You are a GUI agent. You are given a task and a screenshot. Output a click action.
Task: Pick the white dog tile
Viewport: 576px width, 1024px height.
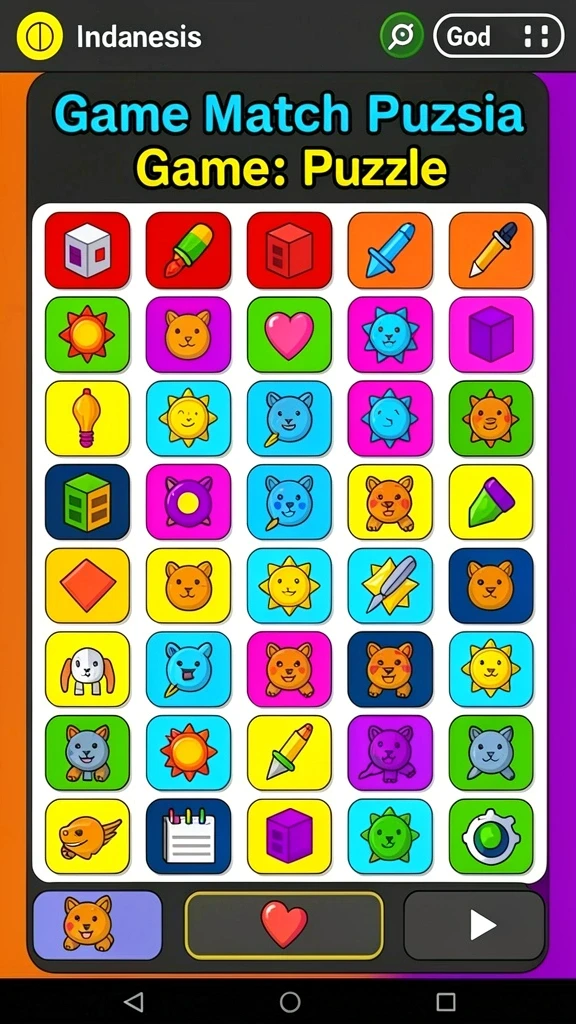tap(88, 669)
